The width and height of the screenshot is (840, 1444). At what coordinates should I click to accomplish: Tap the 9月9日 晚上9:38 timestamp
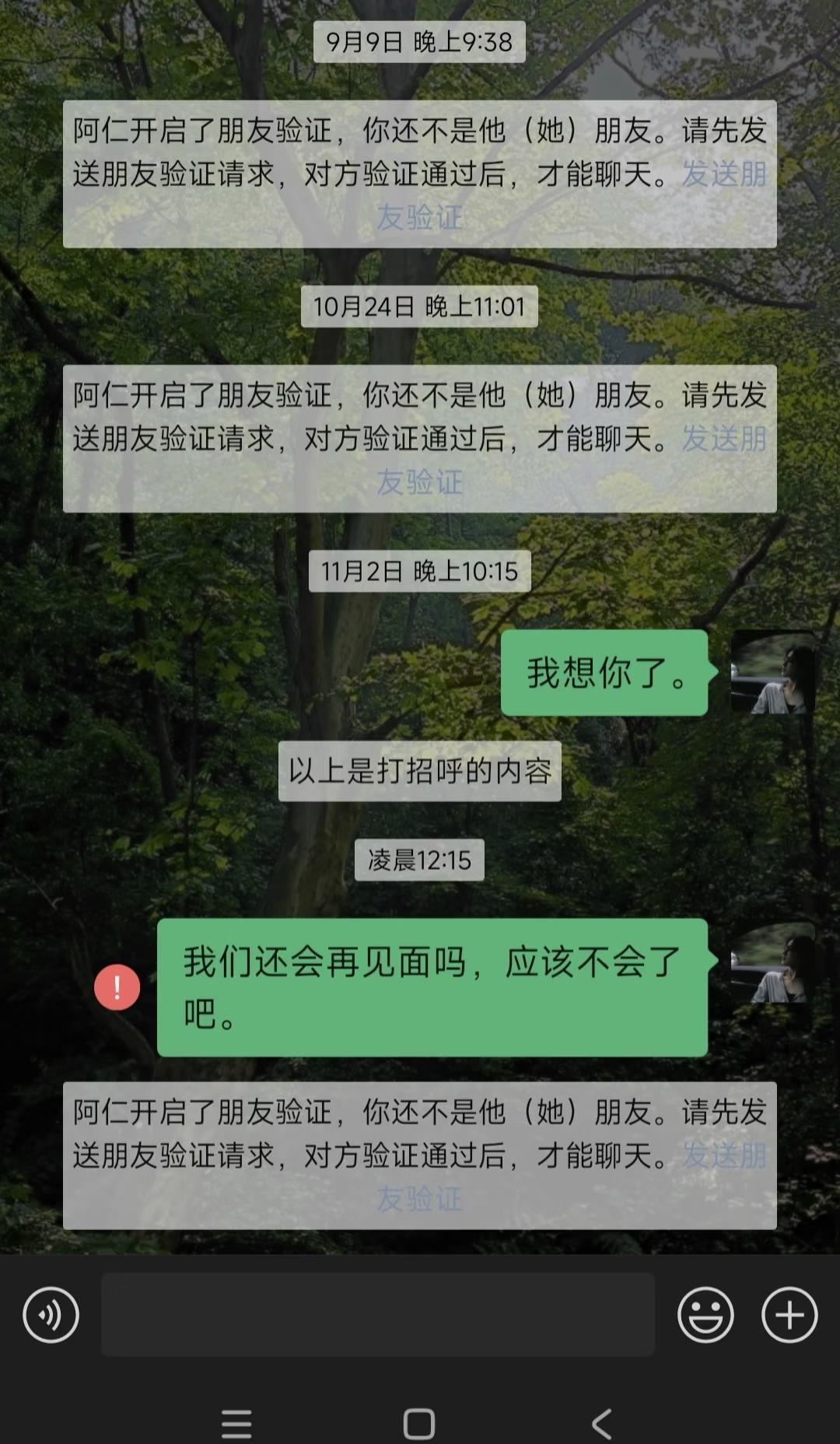[x=420, y=43]
